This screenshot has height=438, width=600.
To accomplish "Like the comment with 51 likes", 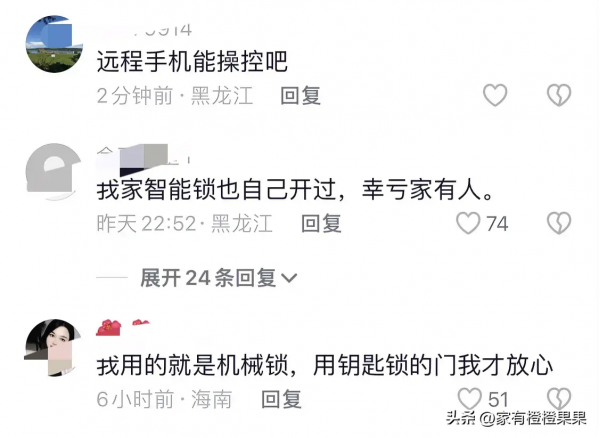I will (x=468, y=399).
